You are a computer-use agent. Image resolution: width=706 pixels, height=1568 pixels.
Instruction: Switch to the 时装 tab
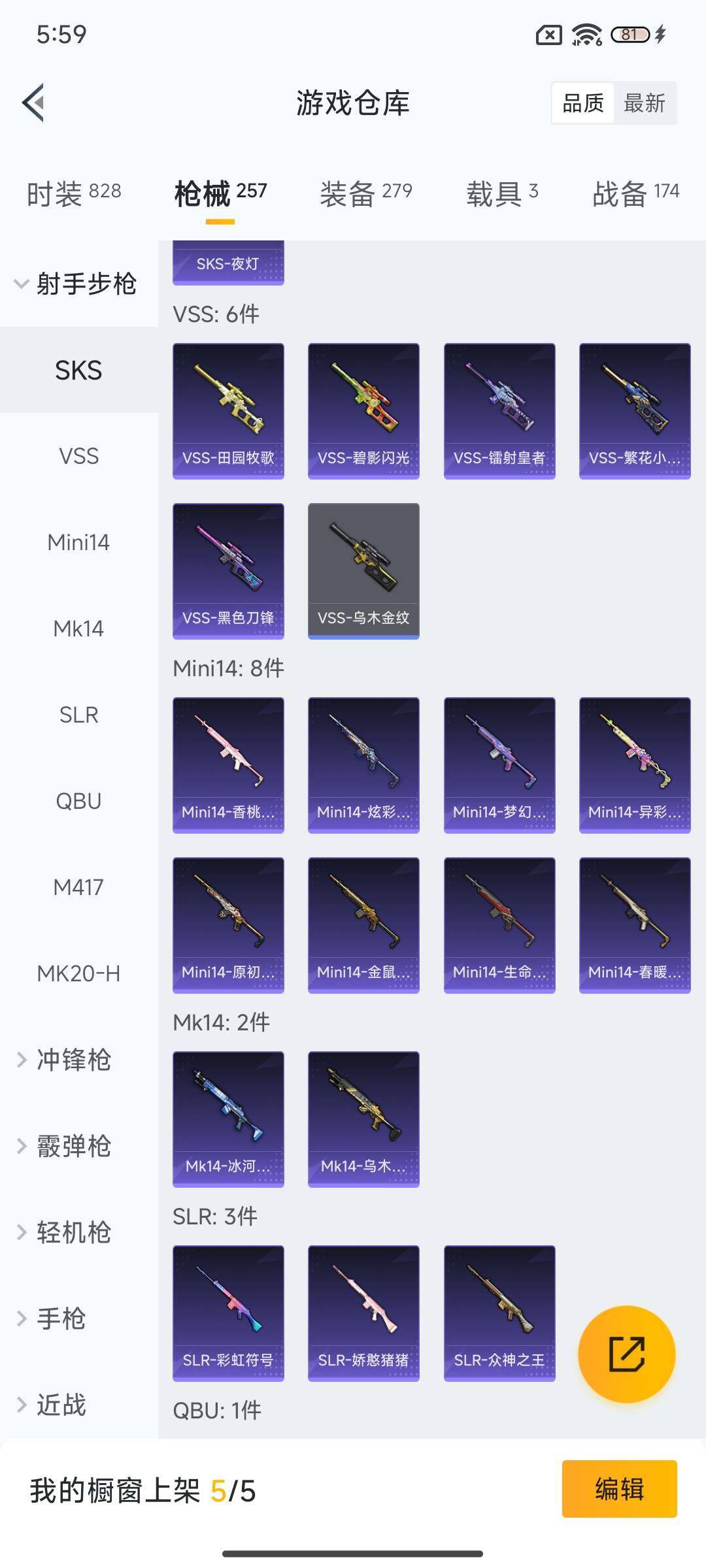click(73, 193)
